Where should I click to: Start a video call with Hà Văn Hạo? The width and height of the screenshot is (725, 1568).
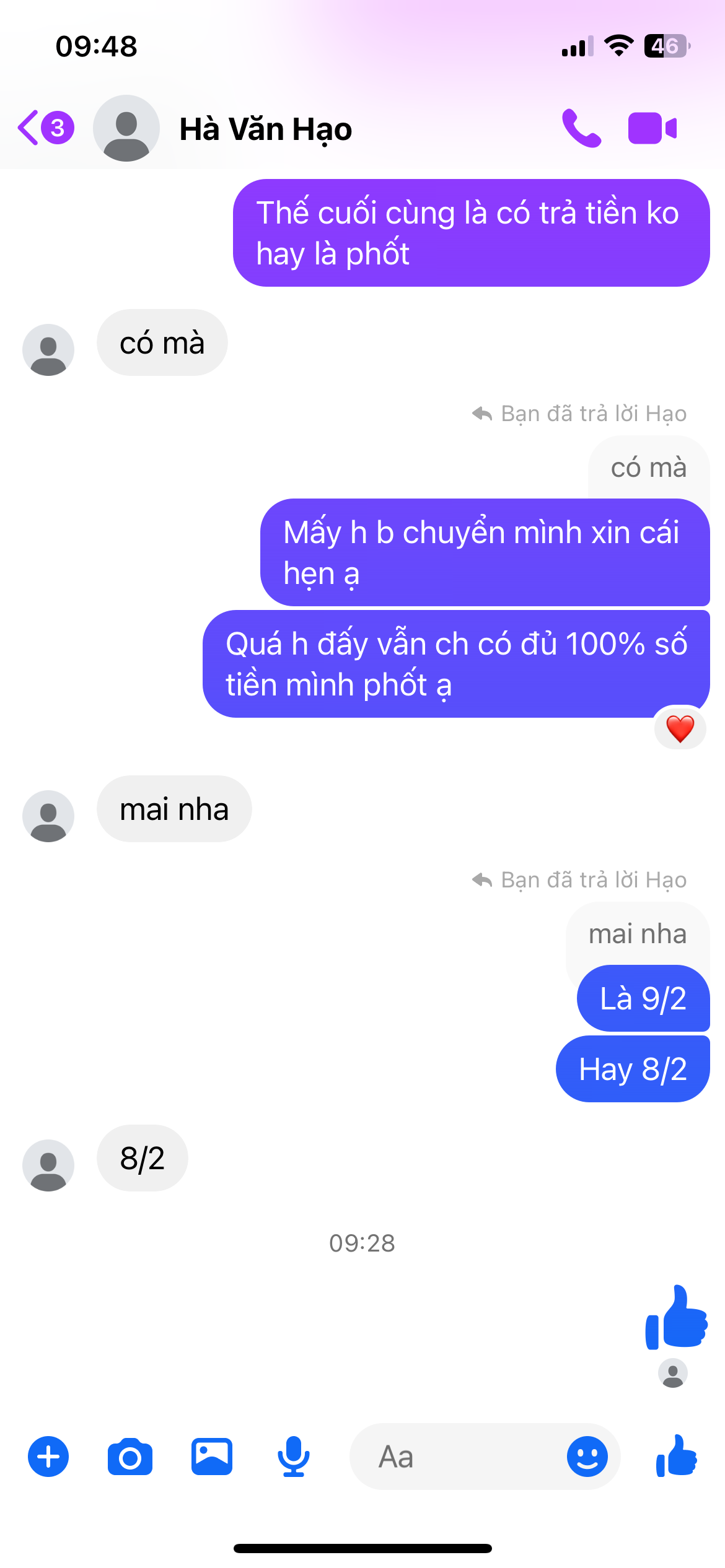(652, 128)
